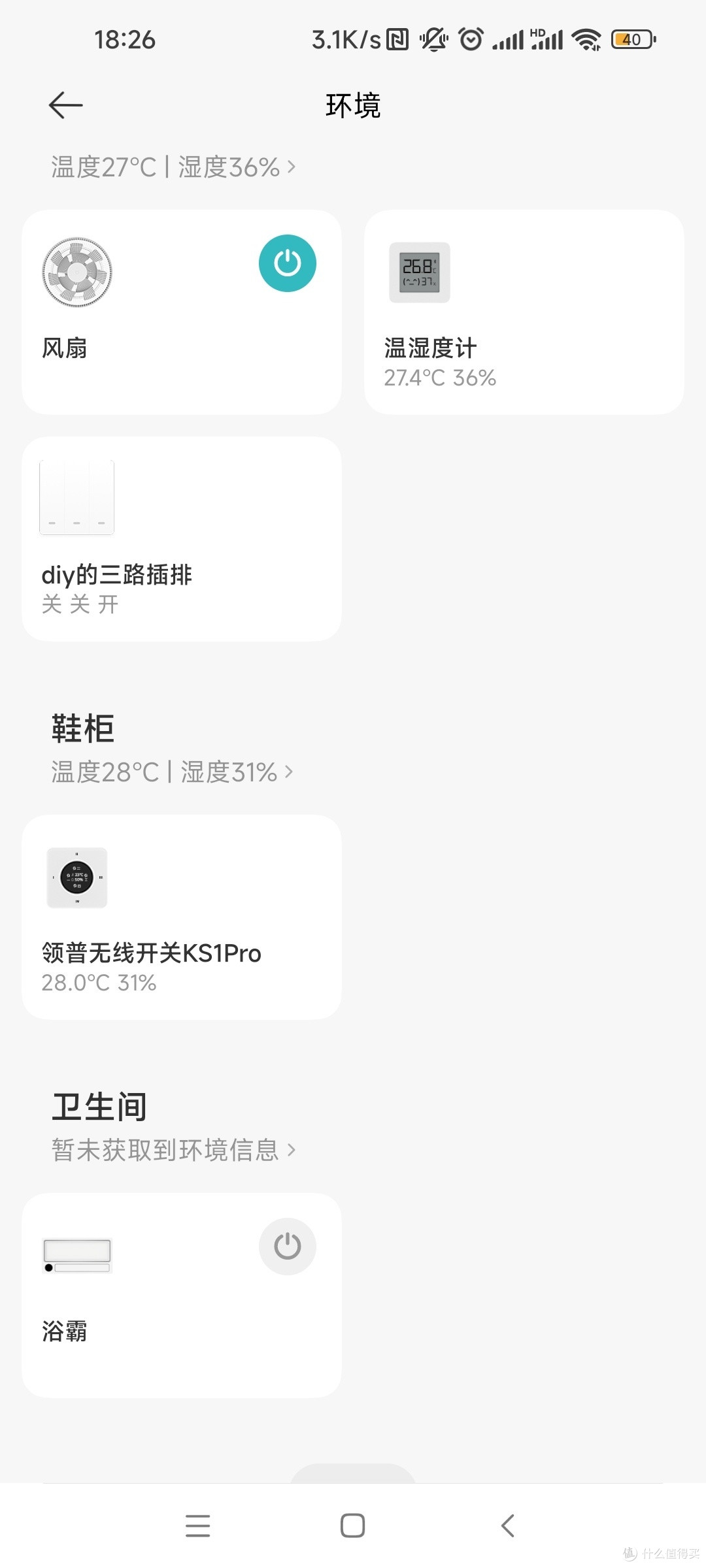Tap the 鞋柜 section heading
Screen dimensions: 706x1568
82,727
